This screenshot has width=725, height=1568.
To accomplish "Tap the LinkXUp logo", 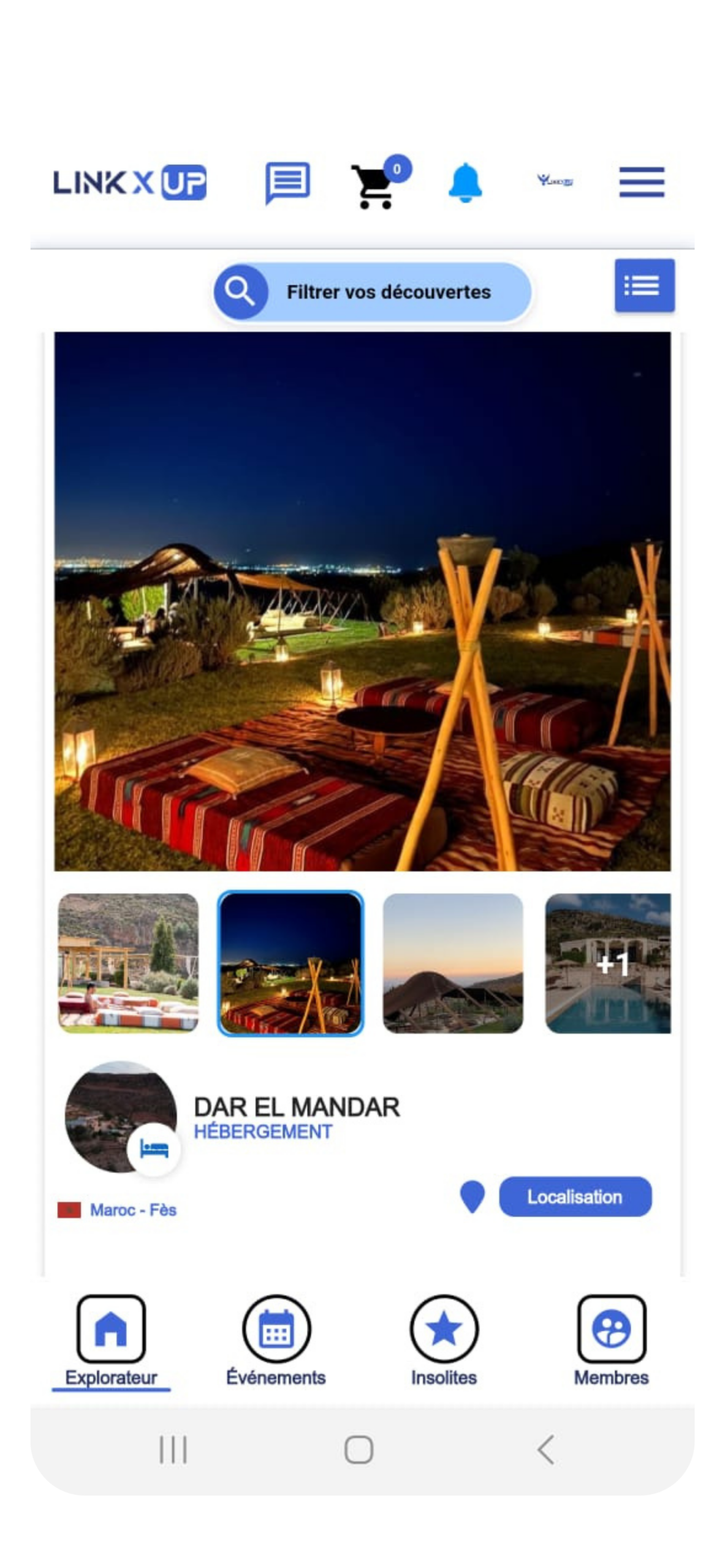I will (x=130, y=183).
